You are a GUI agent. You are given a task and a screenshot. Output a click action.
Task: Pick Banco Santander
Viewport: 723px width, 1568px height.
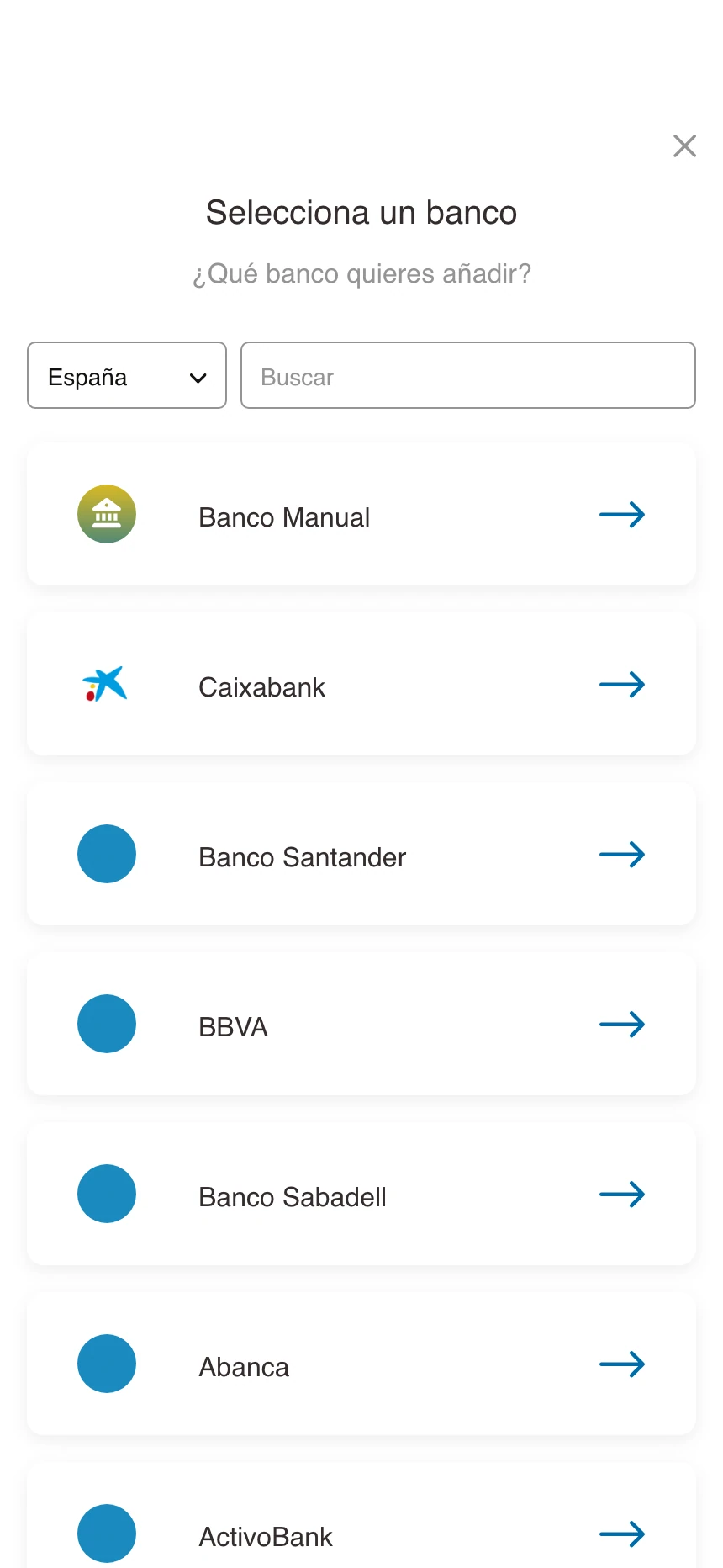[361, 854]
